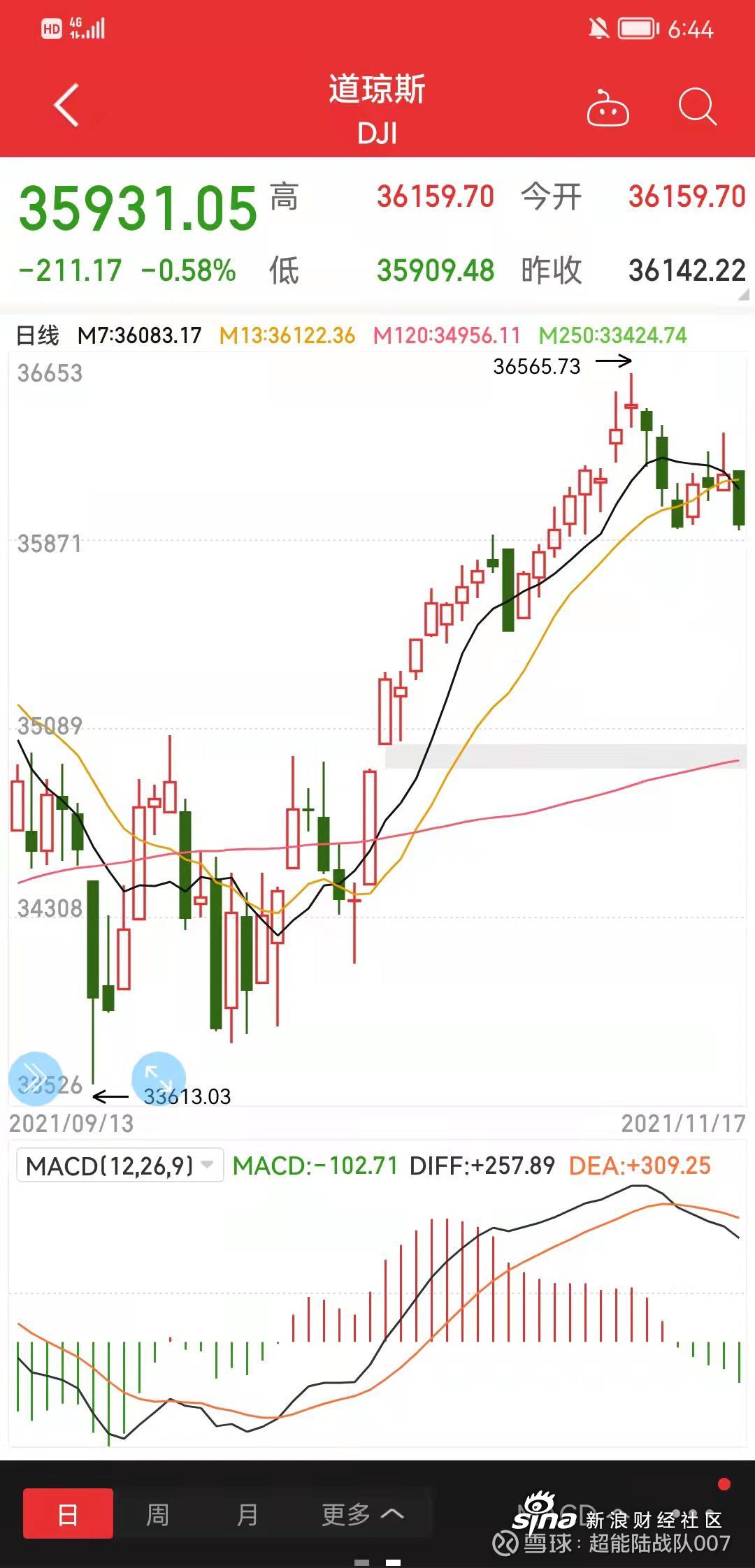755x1568 pixels.
Task: Open the MACD(12,26,9) indicator dropdown
Action: point(120,1166)
